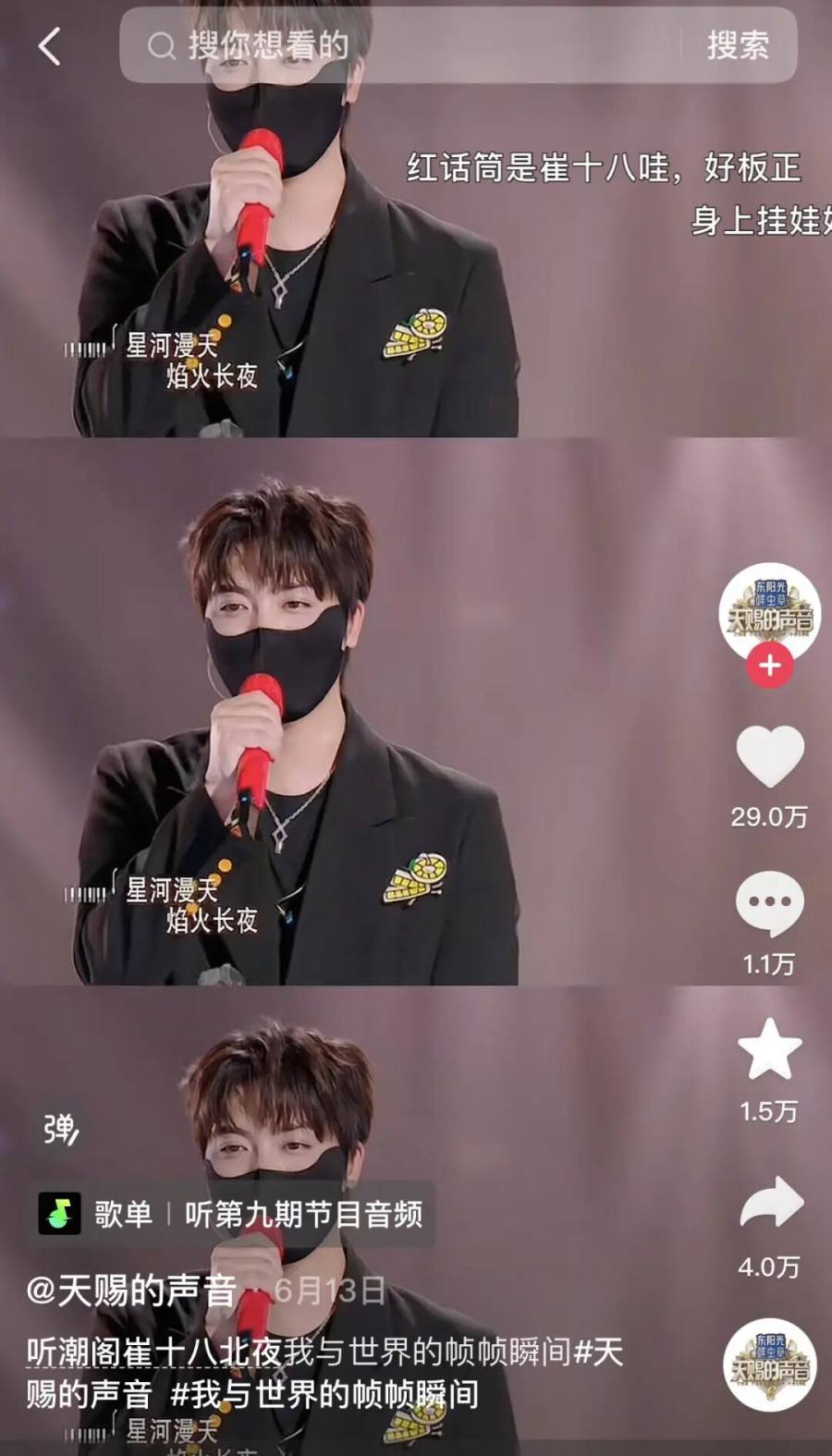Open the 歌单 听第九期节目音频 playlist
832x1456 pixels.
[231, 1214]
